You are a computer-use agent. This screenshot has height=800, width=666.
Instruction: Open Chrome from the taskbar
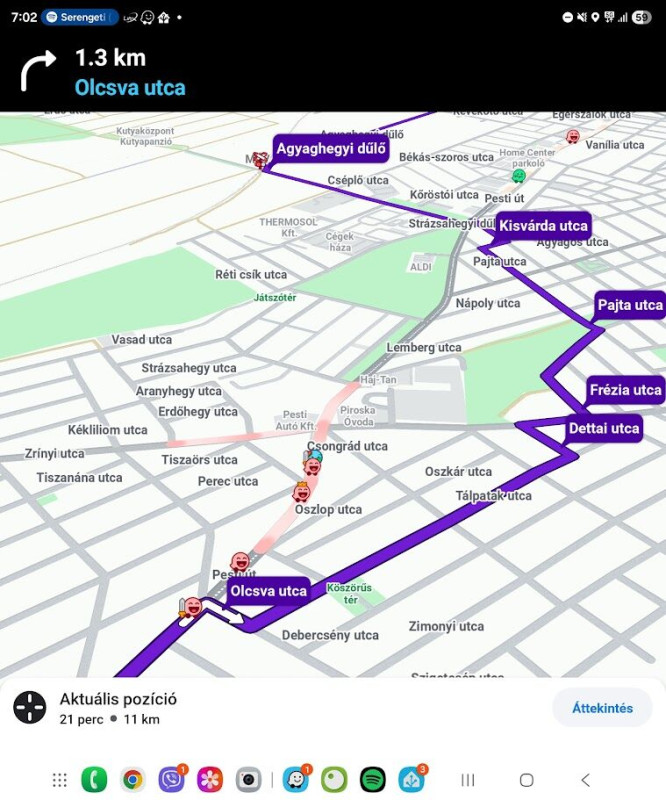tap(132, 780)
